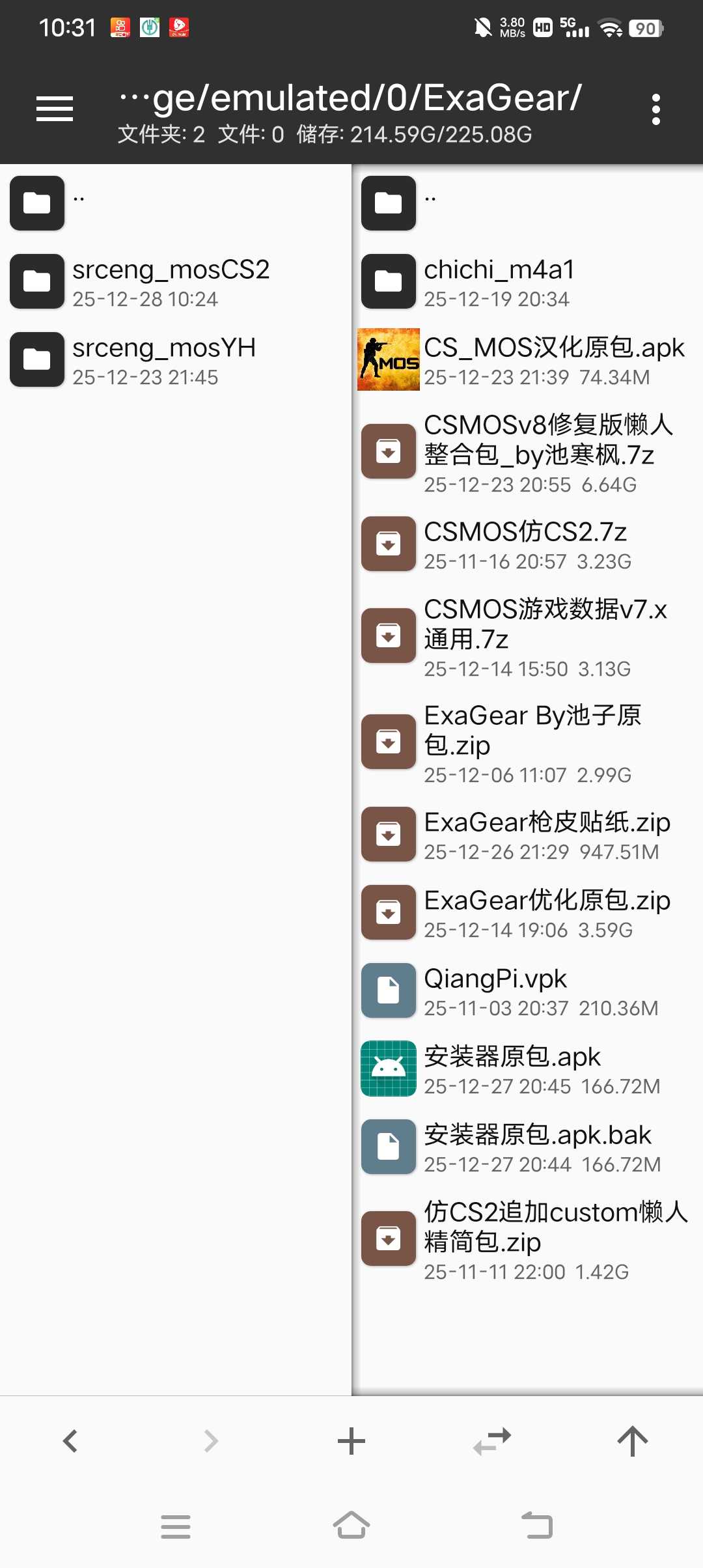Open ExaGear By池子原包.zip
703x1568 pixels.
coord(532,742)
